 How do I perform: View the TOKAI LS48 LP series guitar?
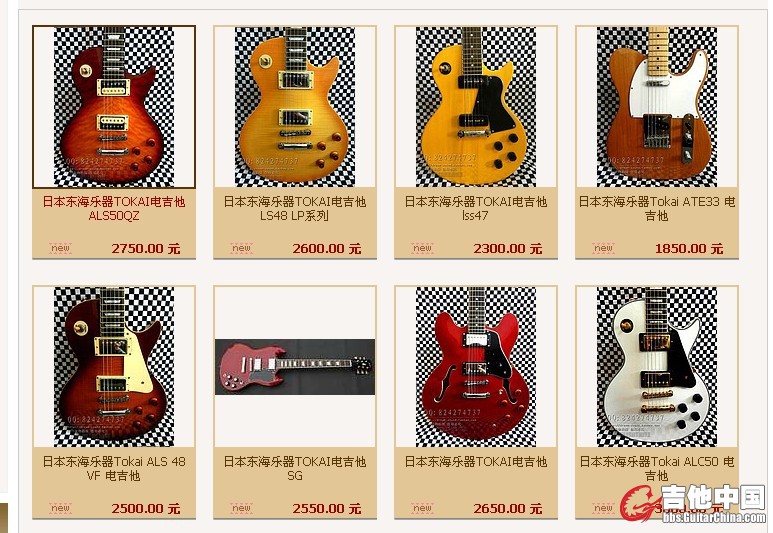(x=294, y=107)
